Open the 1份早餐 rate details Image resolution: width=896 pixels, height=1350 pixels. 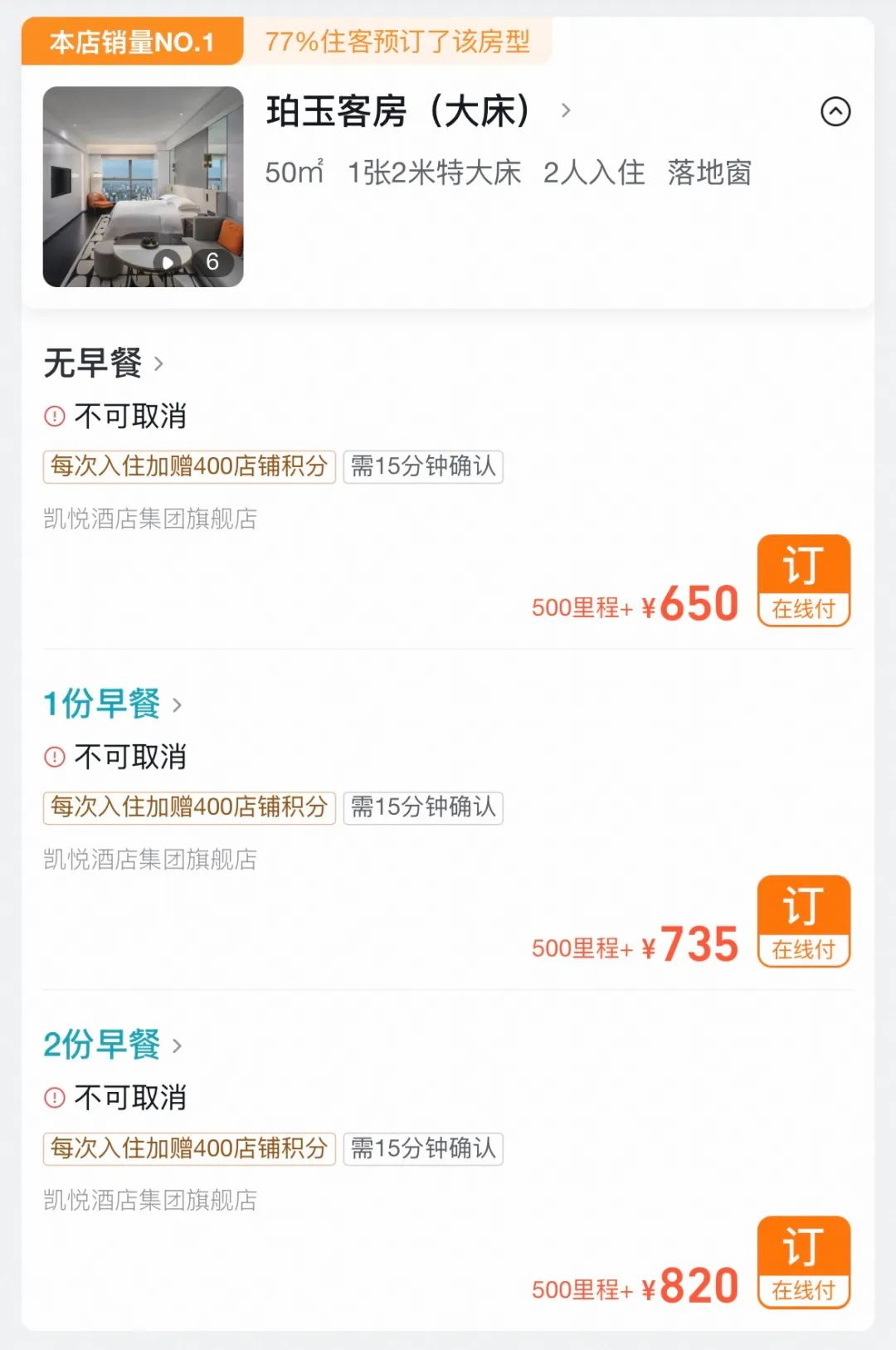(x=111, y=704)
